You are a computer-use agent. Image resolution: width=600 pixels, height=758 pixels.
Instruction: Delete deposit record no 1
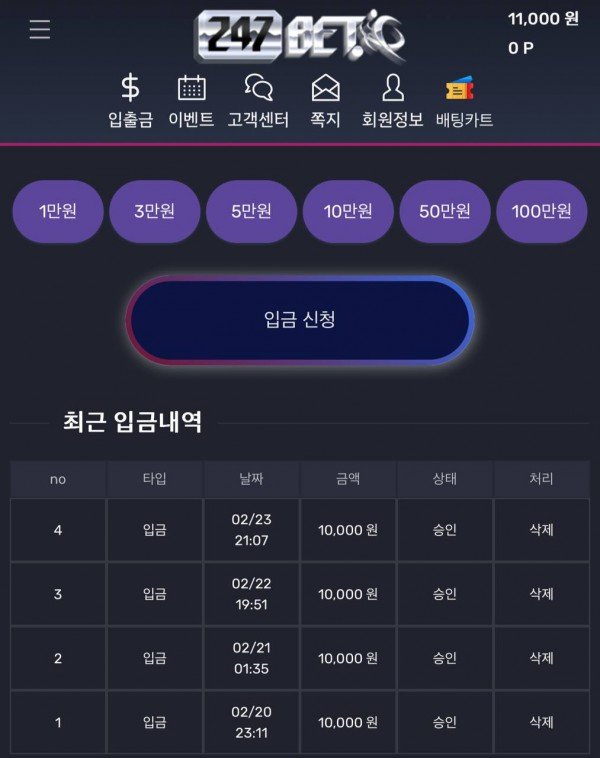click(x=541, y=721)
